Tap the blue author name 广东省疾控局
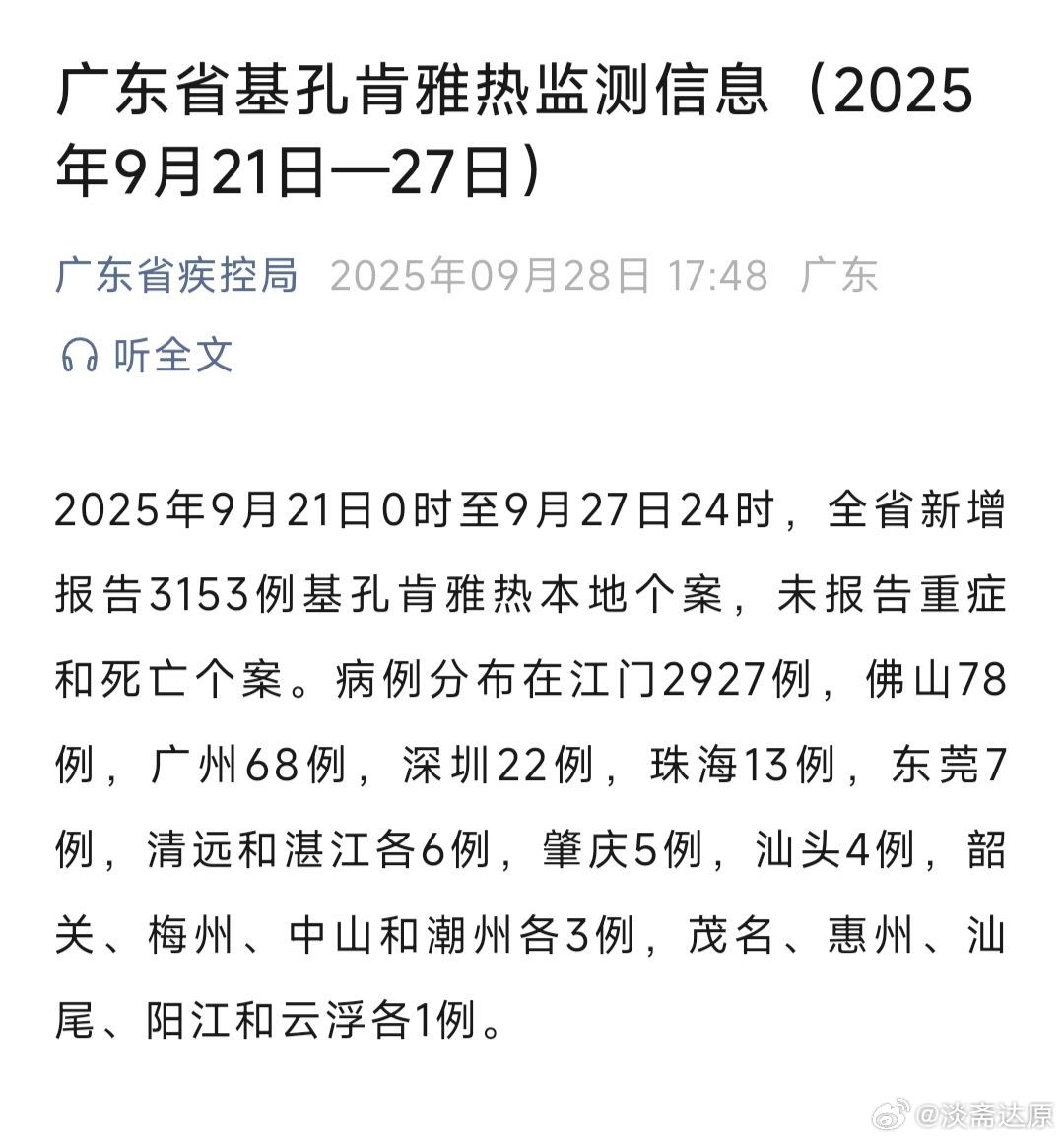Screen dimensions: 1064x1141 pos(175,277)
